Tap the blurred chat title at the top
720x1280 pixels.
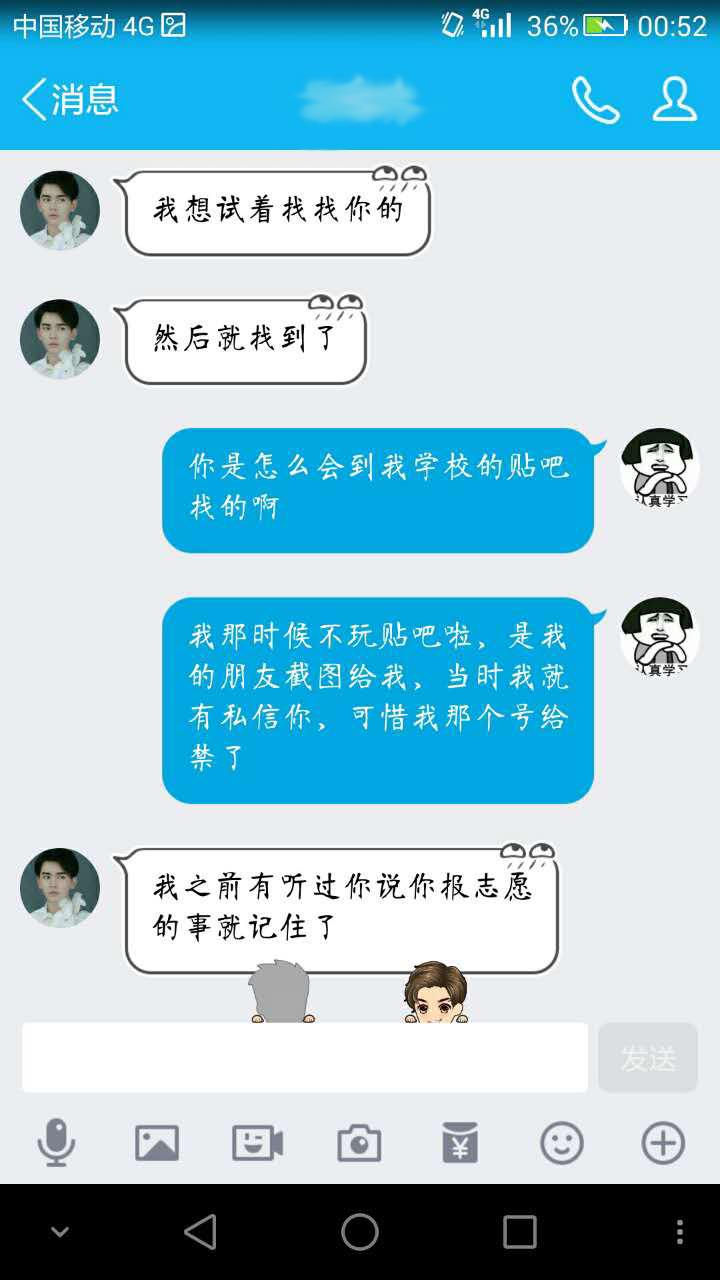pyautogui.click(x=360, y=100)
